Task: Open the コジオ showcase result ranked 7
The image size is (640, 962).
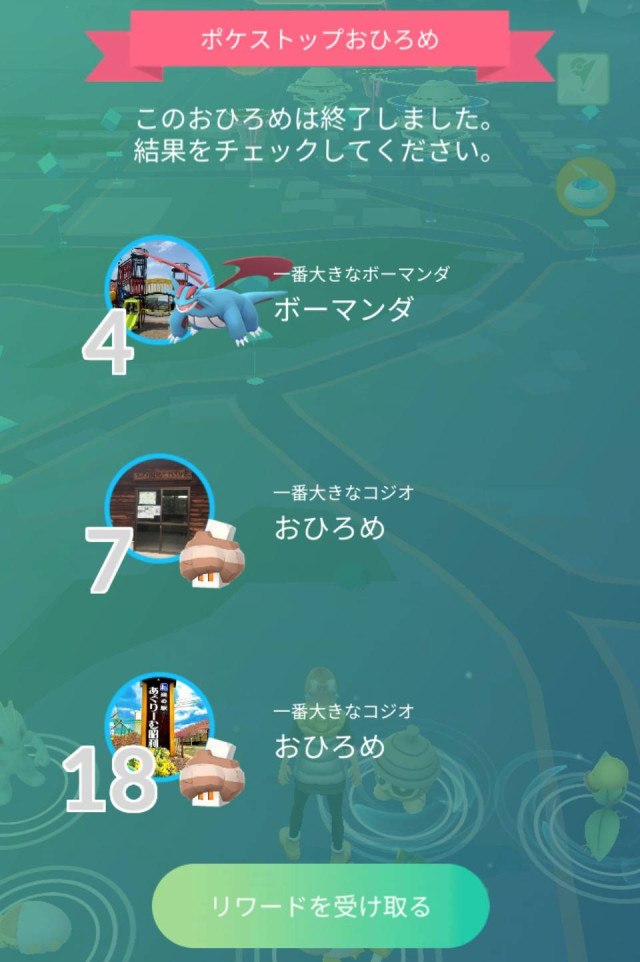Action: 160,509
